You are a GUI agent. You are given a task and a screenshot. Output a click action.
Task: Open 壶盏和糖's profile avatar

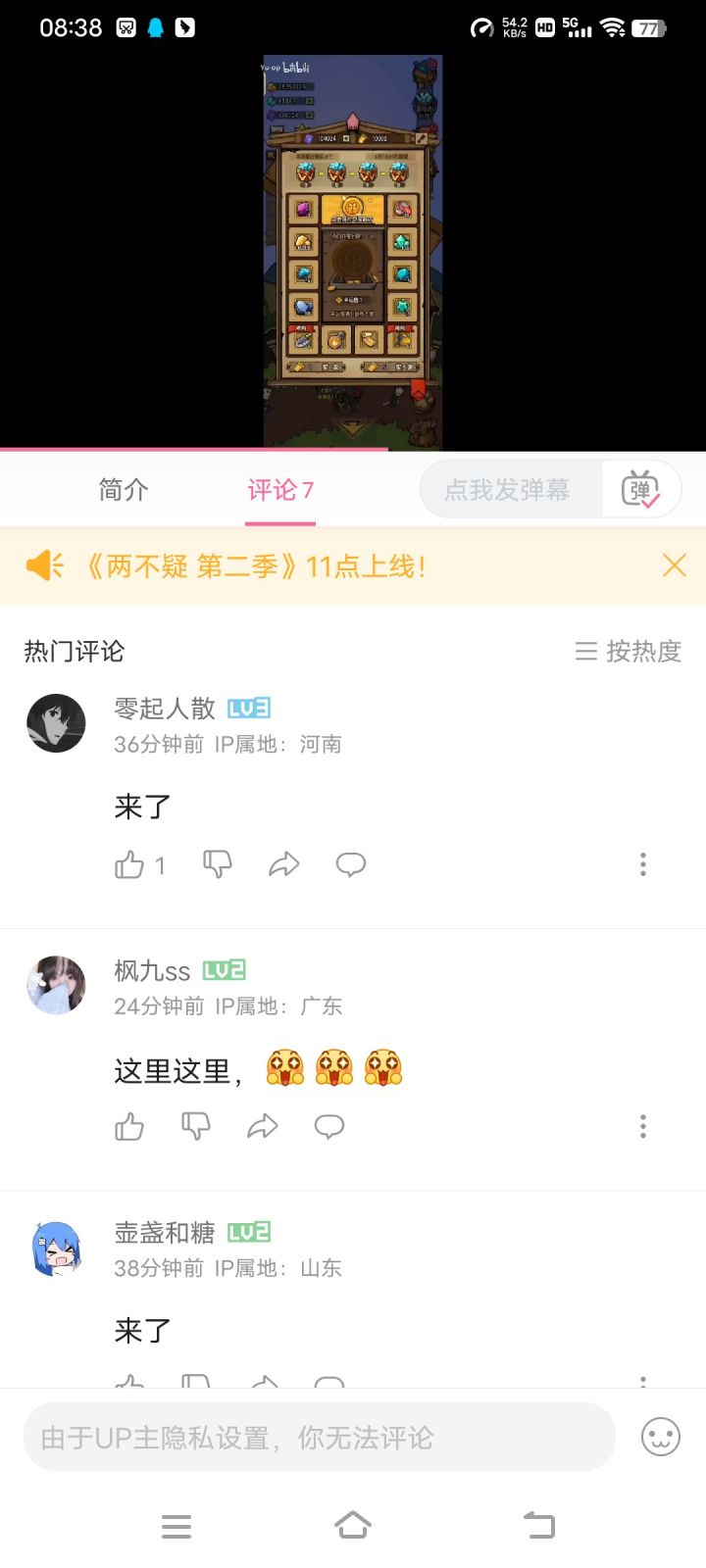56,1248
